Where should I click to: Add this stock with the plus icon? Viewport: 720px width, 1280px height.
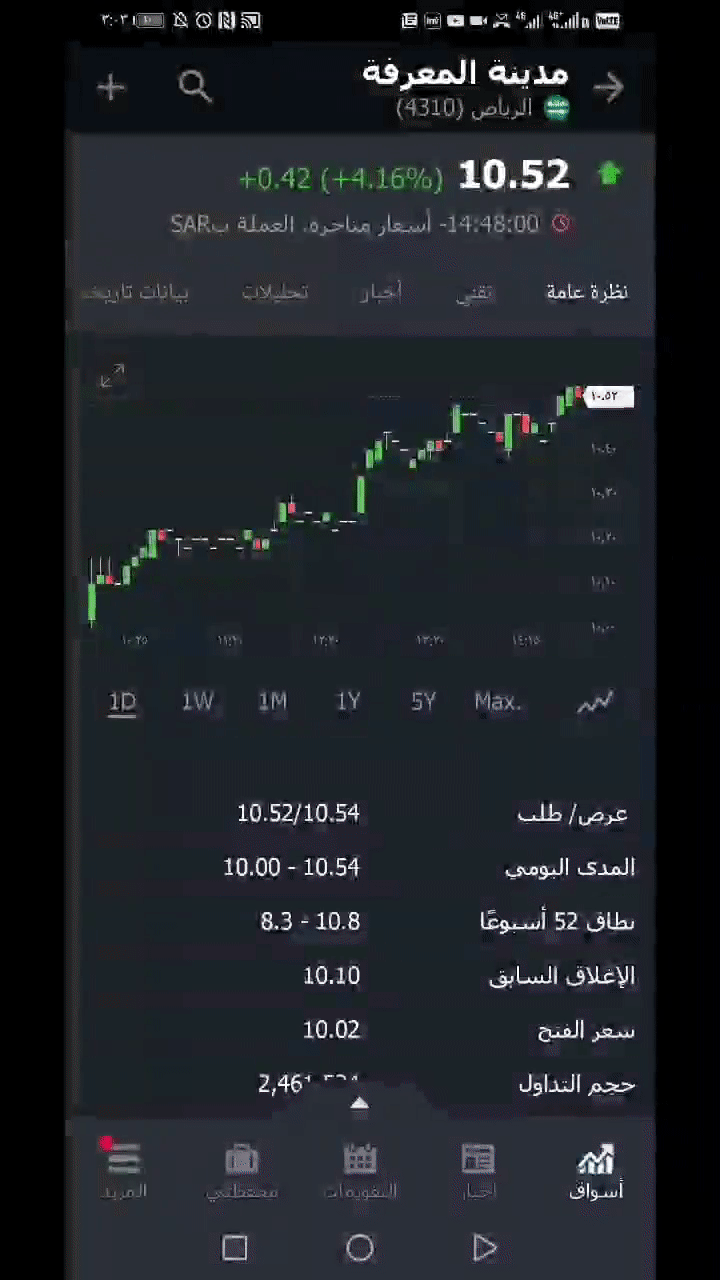click(111, 88)
